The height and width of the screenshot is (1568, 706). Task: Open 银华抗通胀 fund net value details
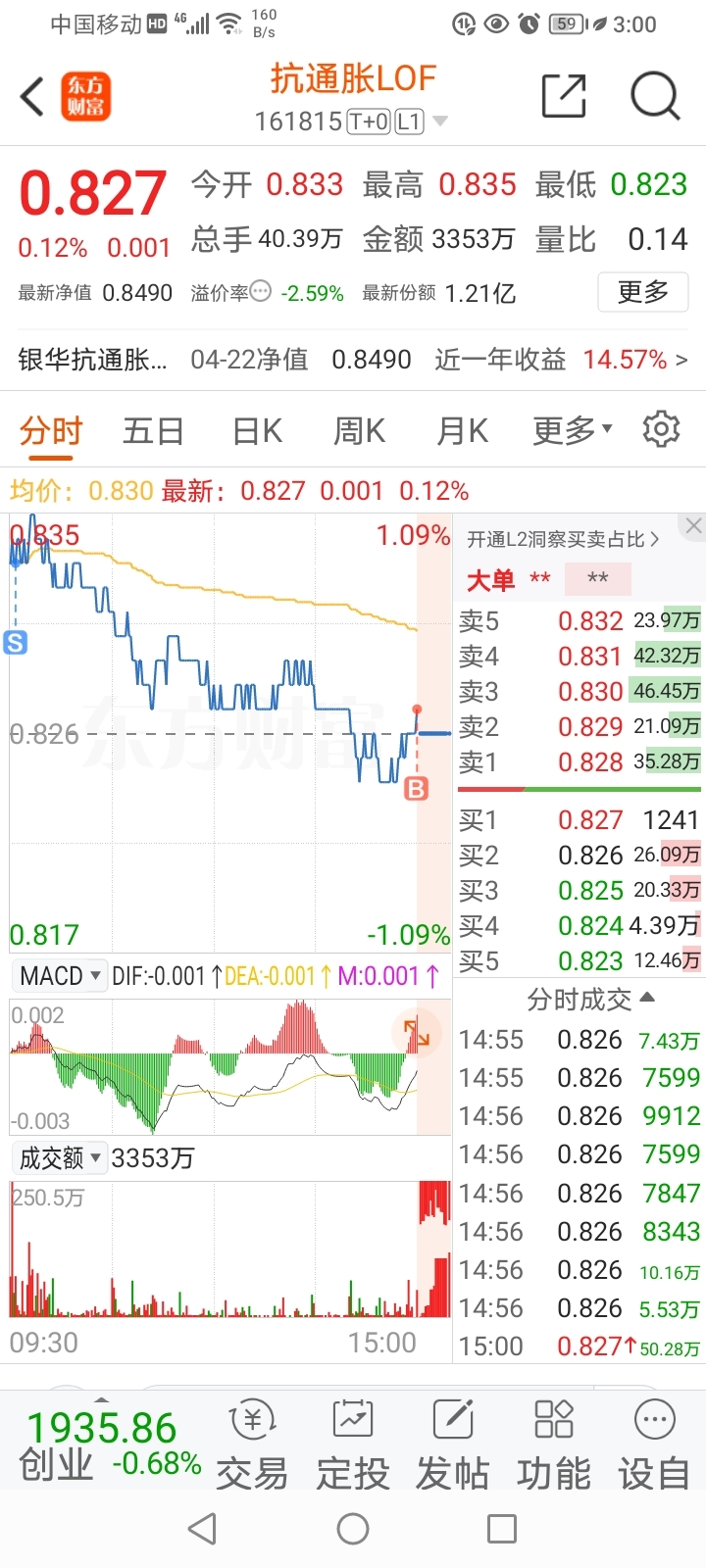click(x=353, y=360)
